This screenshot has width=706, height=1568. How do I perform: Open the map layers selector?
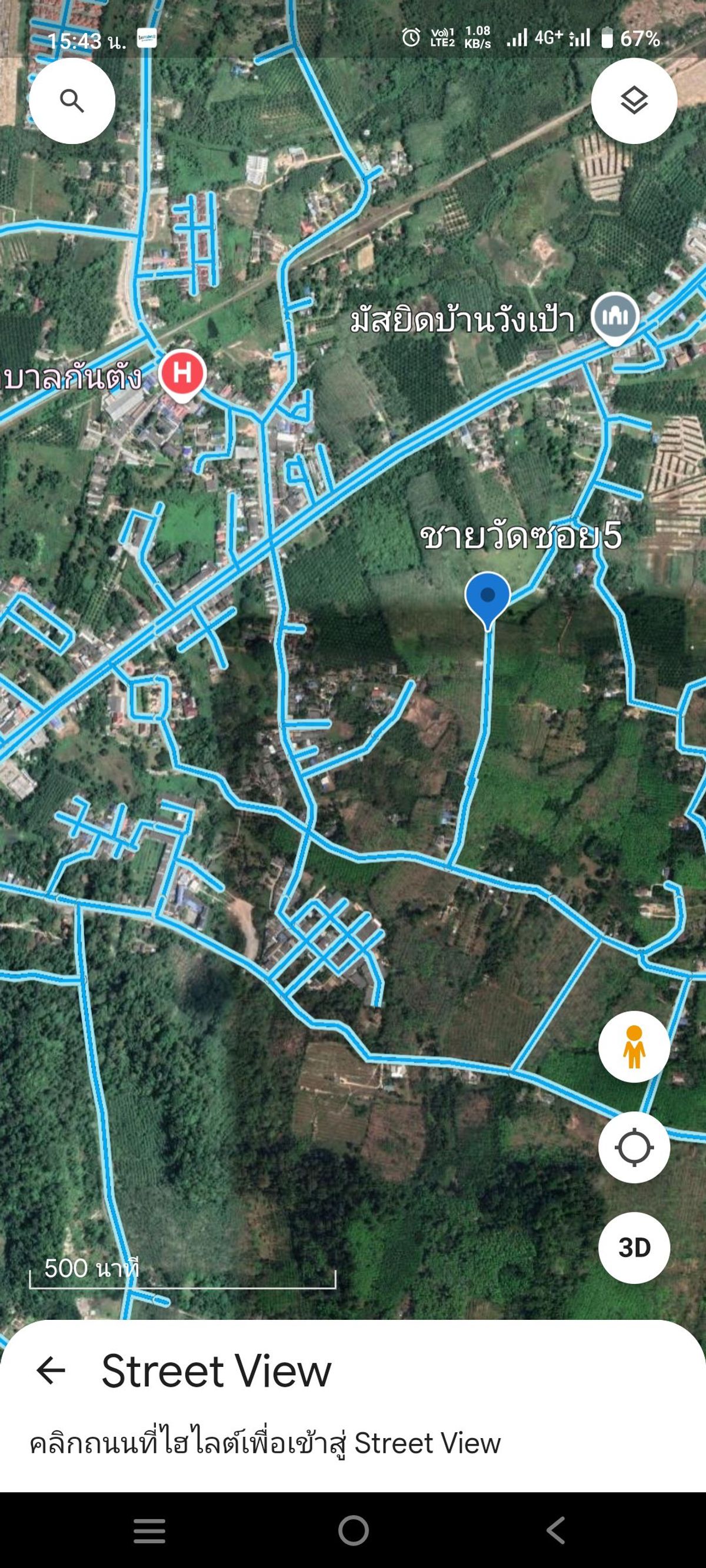tap(634, 101)
